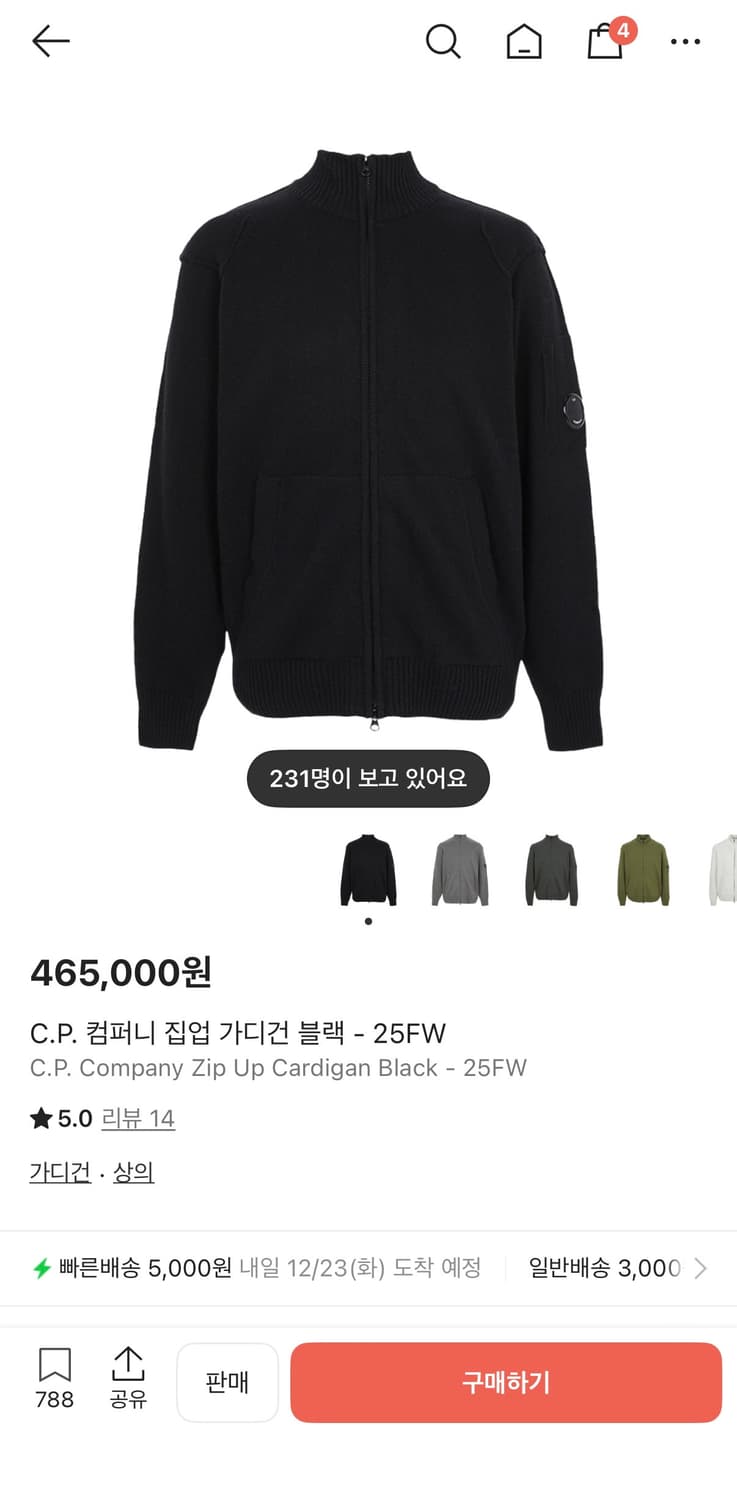Tap the page indicator dot under thumbnails
This screenshot has height=1500, width=737.
click(x=367, y=922)
